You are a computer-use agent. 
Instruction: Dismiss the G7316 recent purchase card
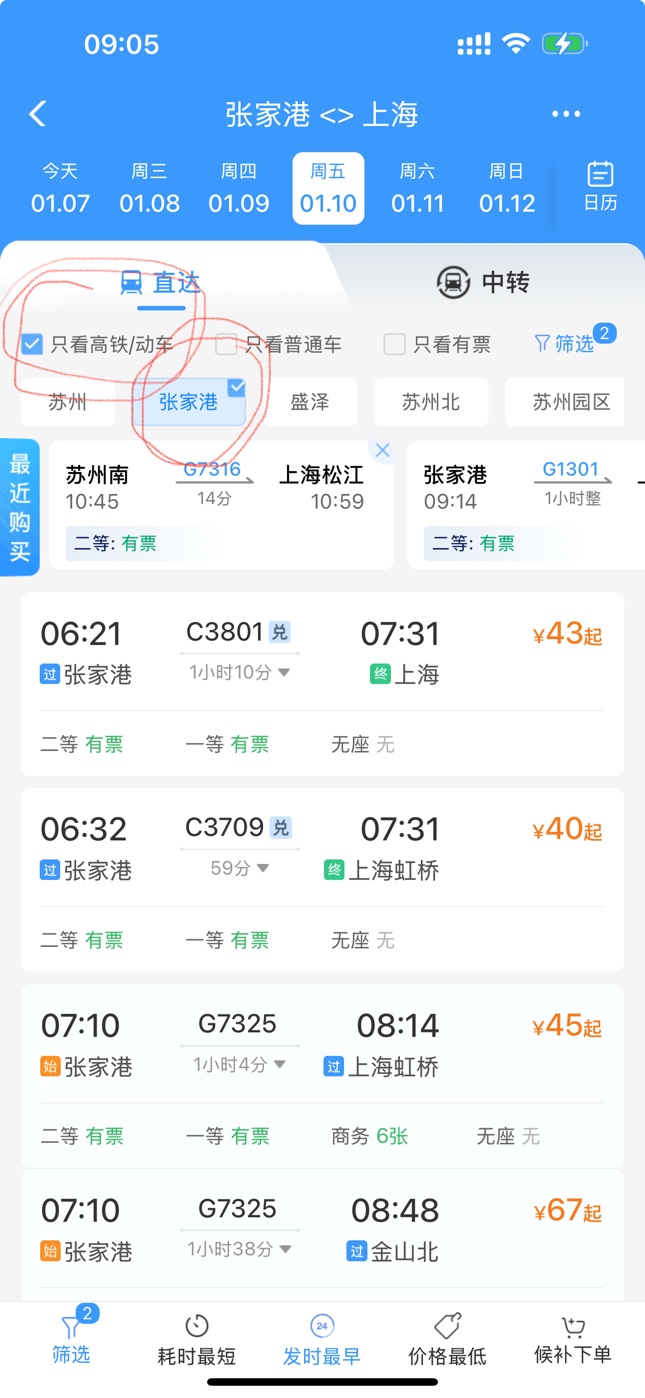[382, 451]
